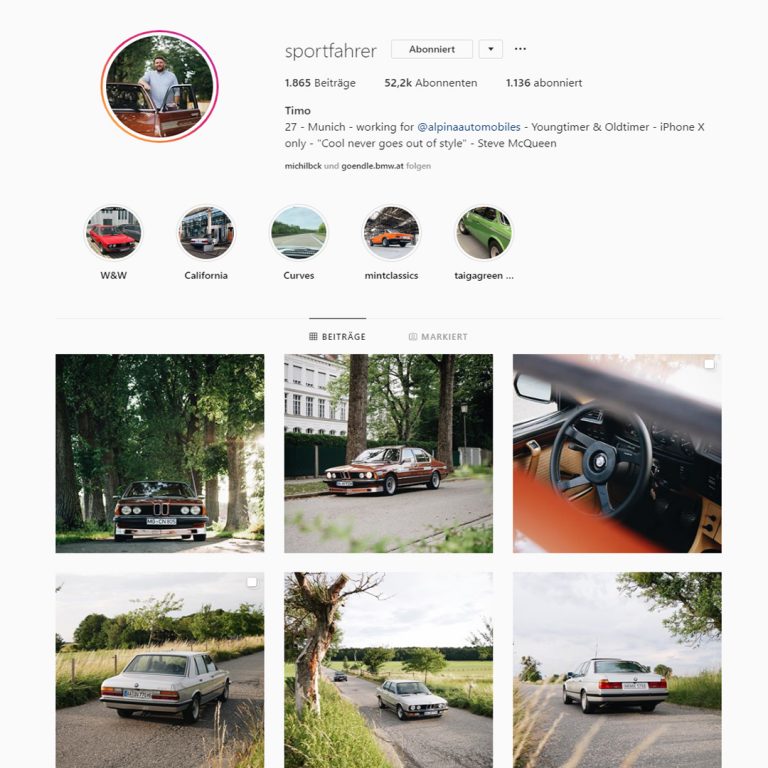Open the steering wheel interior post

pos(617,453)
